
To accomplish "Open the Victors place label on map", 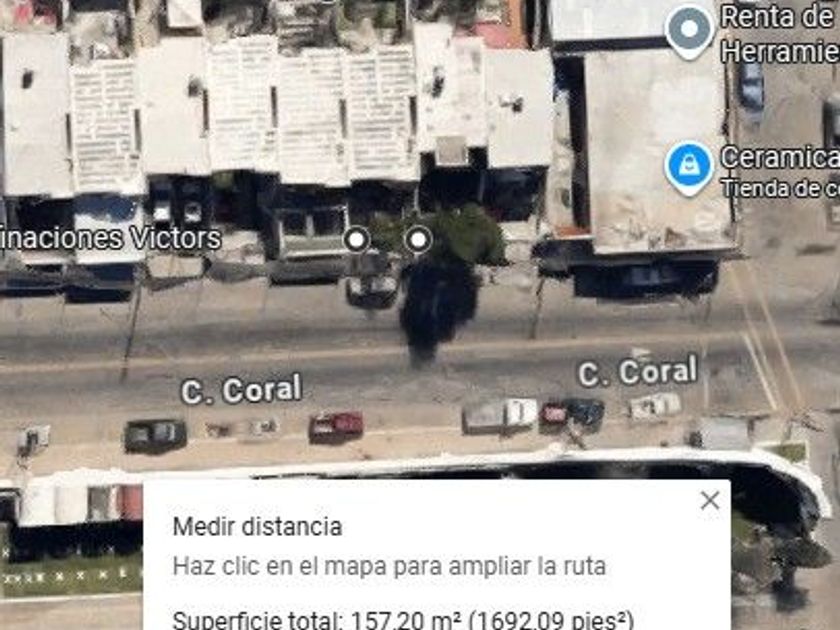I will tap(110, 238).
